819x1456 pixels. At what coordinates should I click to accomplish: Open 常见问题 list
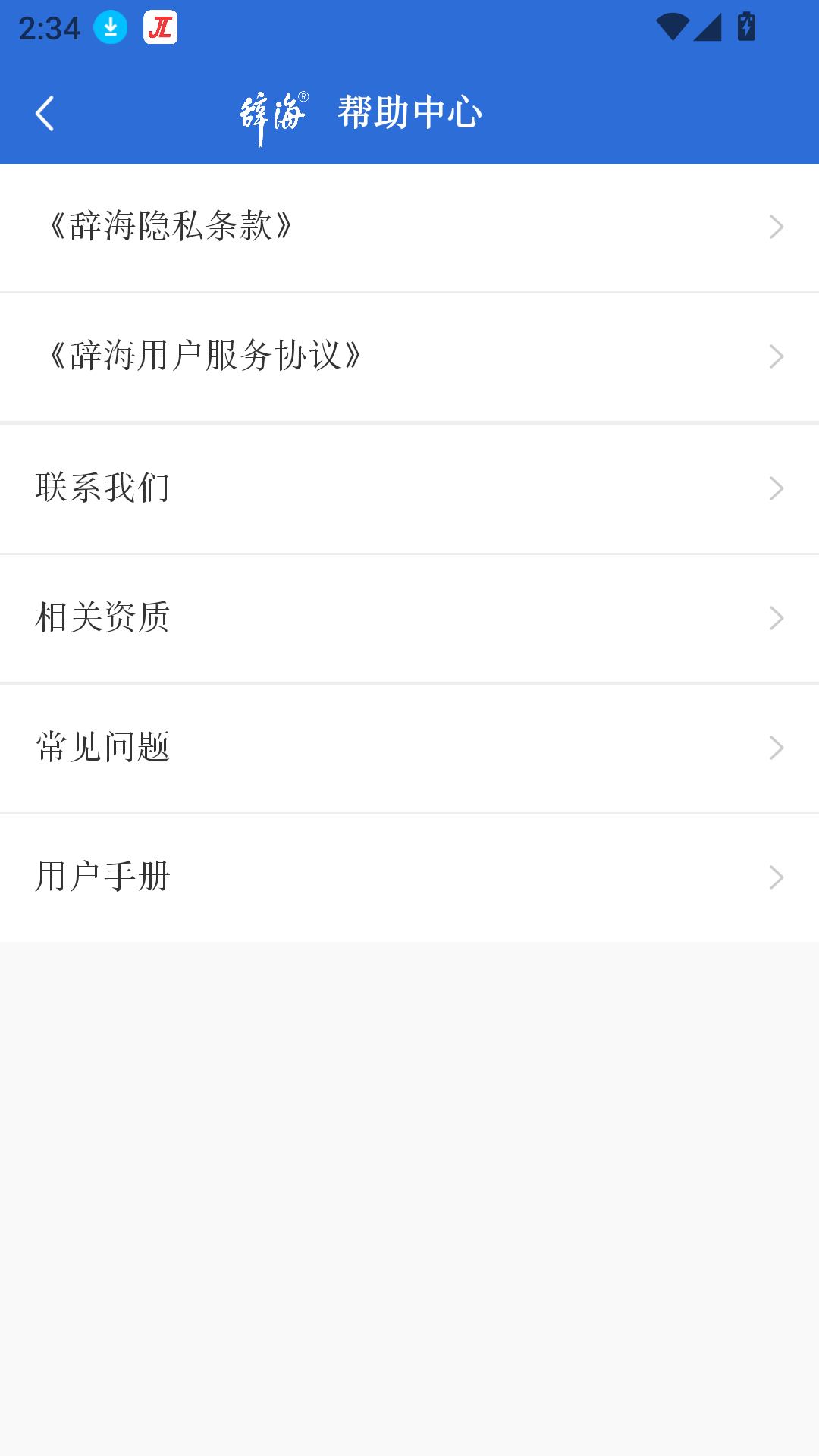click(x=409, y=748)
